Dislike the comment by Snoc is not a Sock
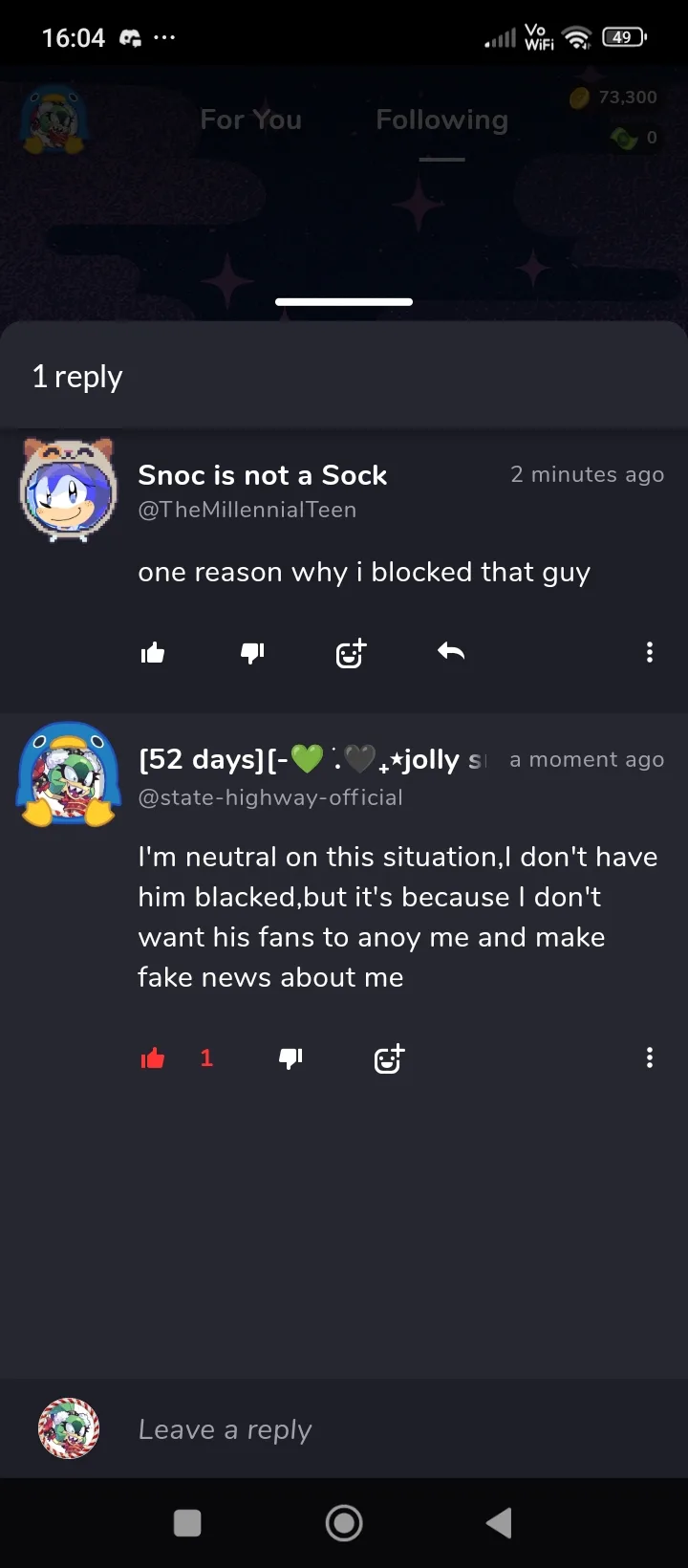This screenshot has height=1568, width=688. click(252, 653)
